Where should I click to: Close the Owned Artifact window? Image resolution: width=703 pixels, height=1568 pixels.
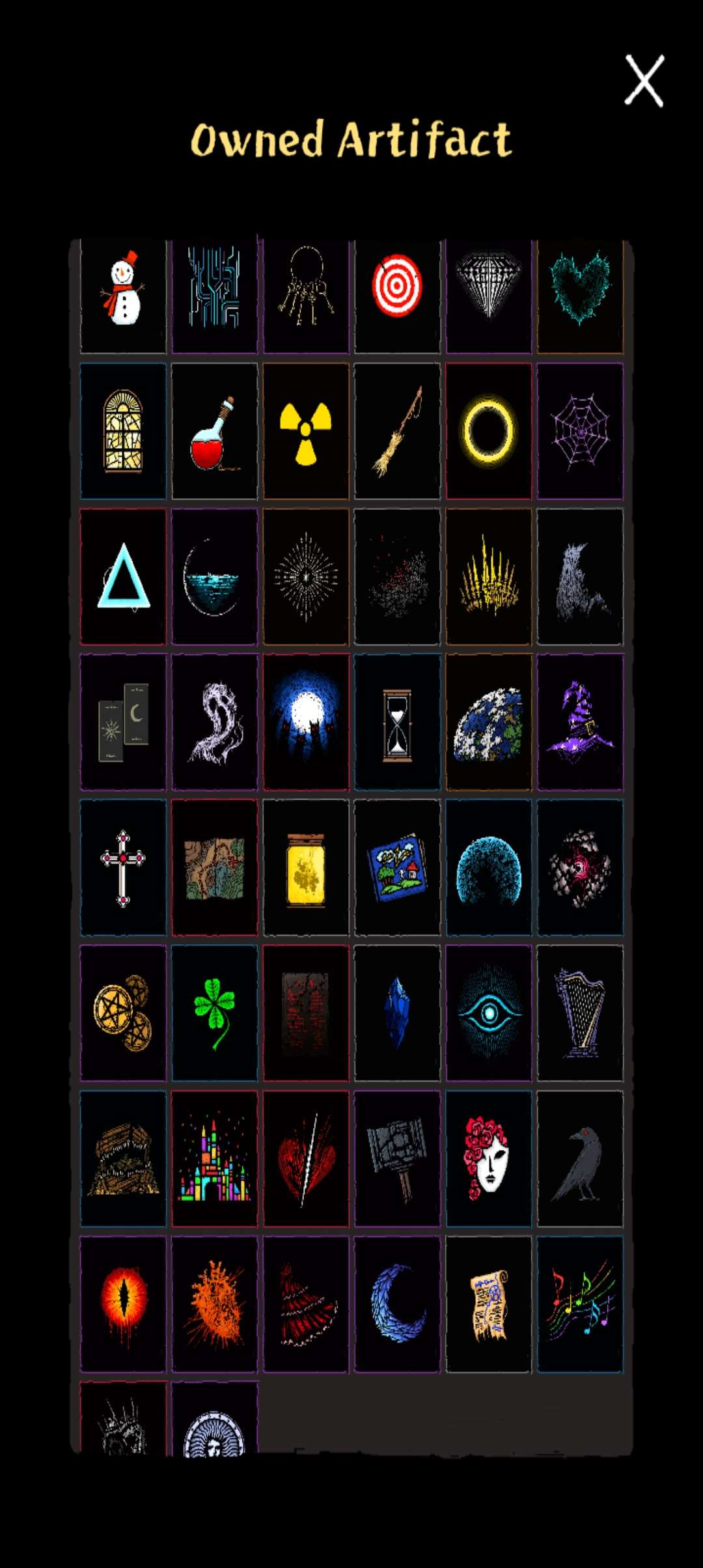tap(644, 81)
